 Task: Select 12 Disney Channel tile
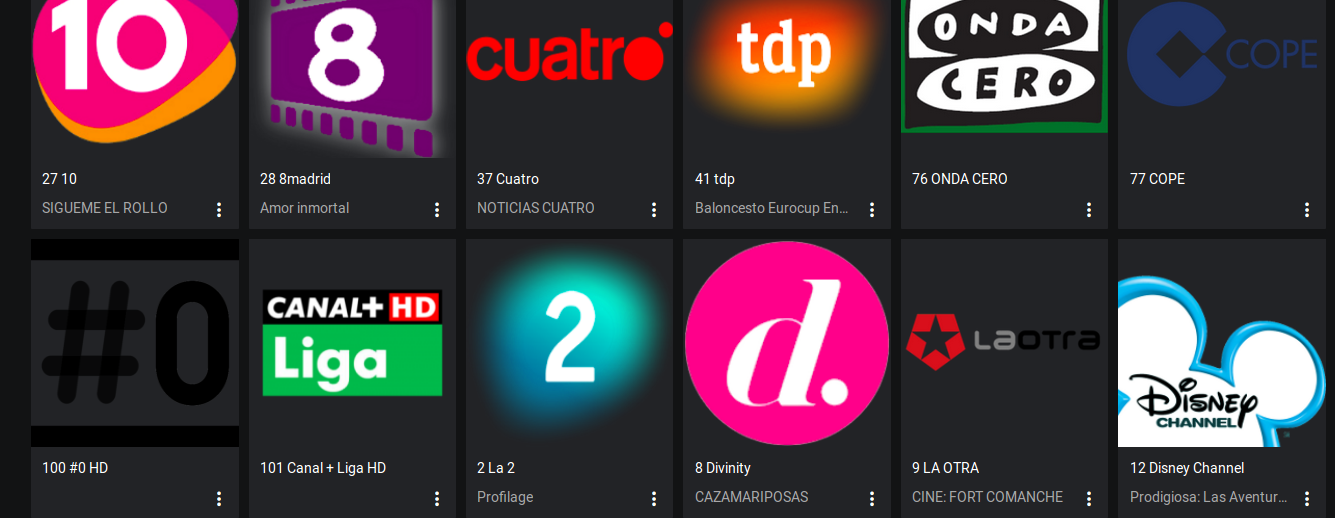click(x=1221, y=343)
